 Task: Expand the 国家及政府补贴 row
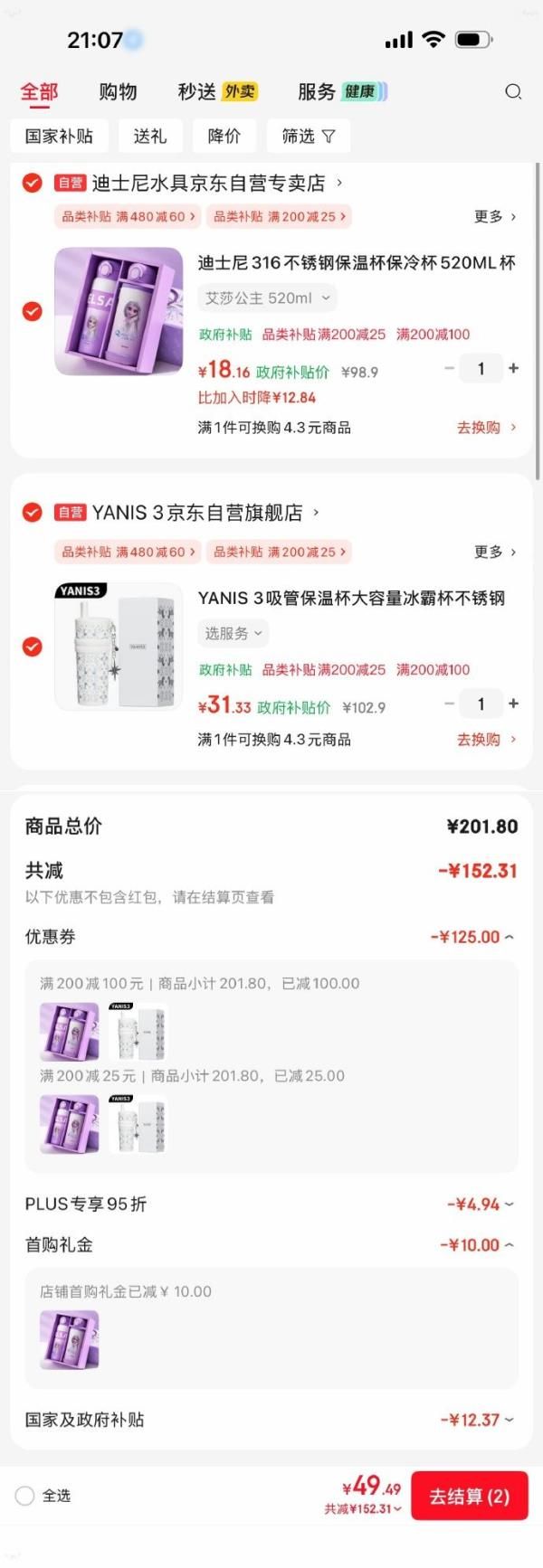click(x=476, y=1420)
